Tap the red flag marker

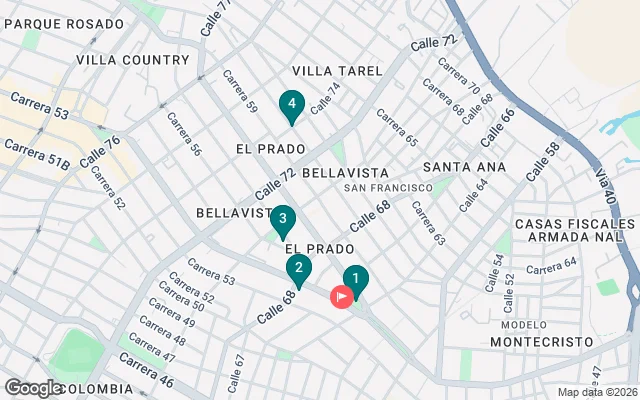click(342, 296)
